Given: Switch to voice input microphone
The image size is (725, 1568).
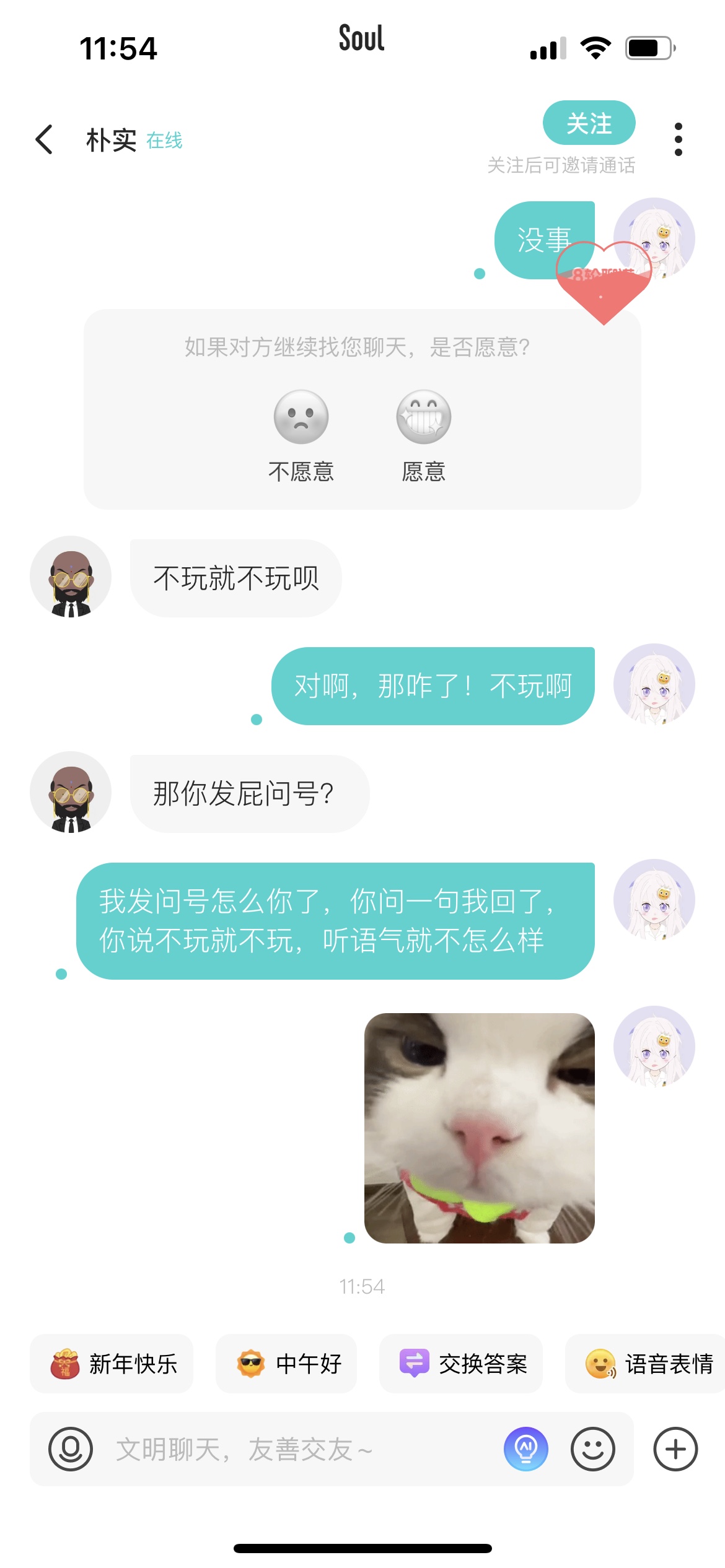Looking at the screenshot, I should (x=71, y=1449).
